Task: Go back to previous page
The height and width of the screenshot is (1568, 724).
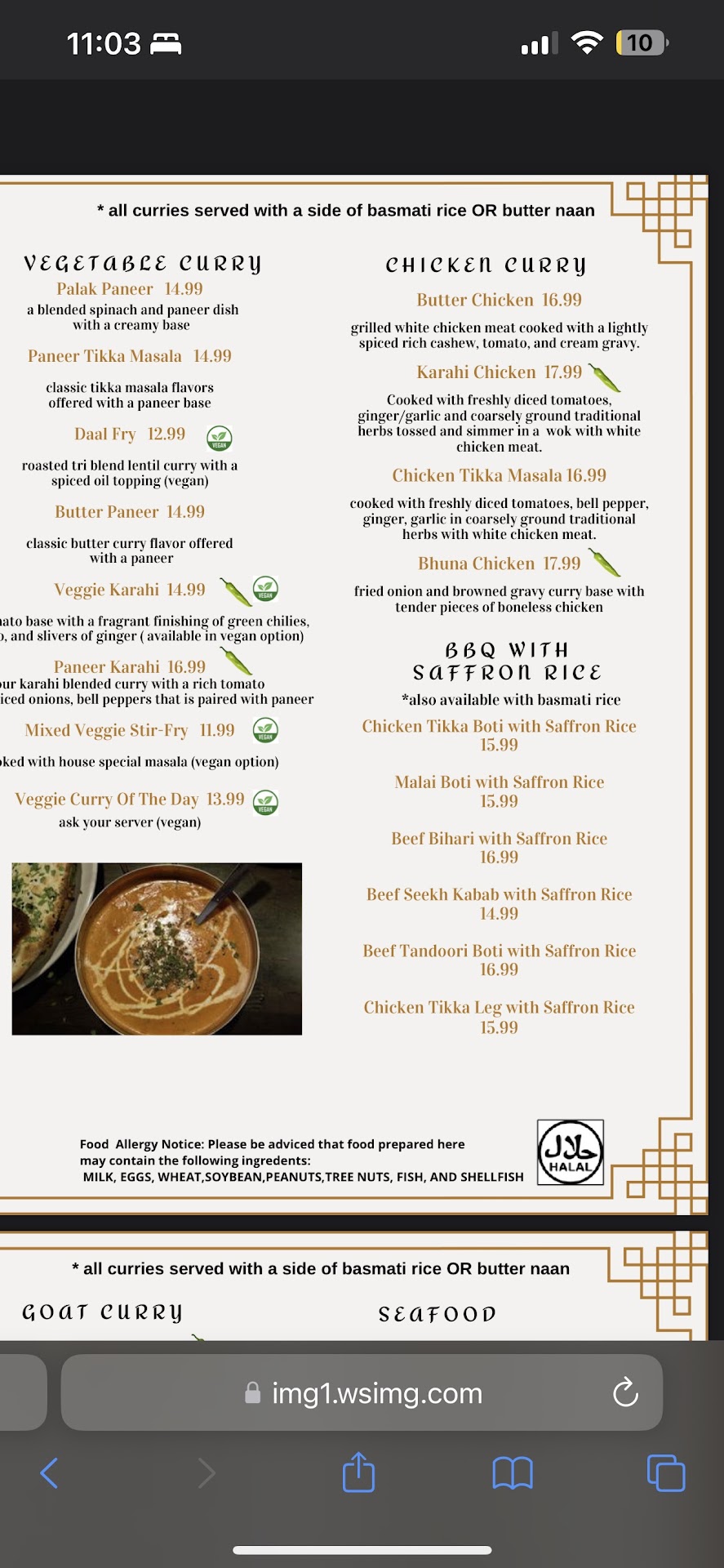Action: click(49, 1473)
